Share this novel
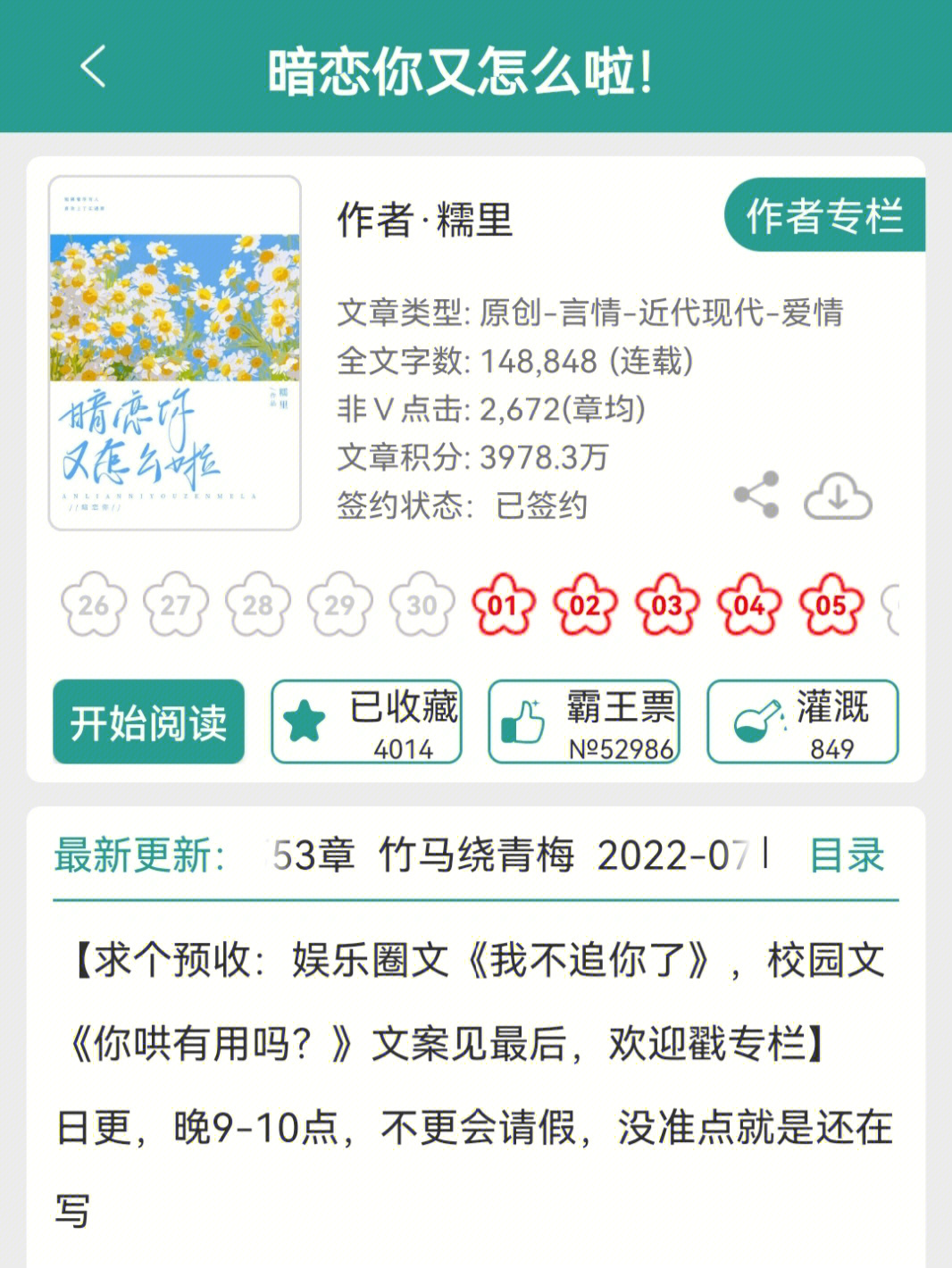 756,495
